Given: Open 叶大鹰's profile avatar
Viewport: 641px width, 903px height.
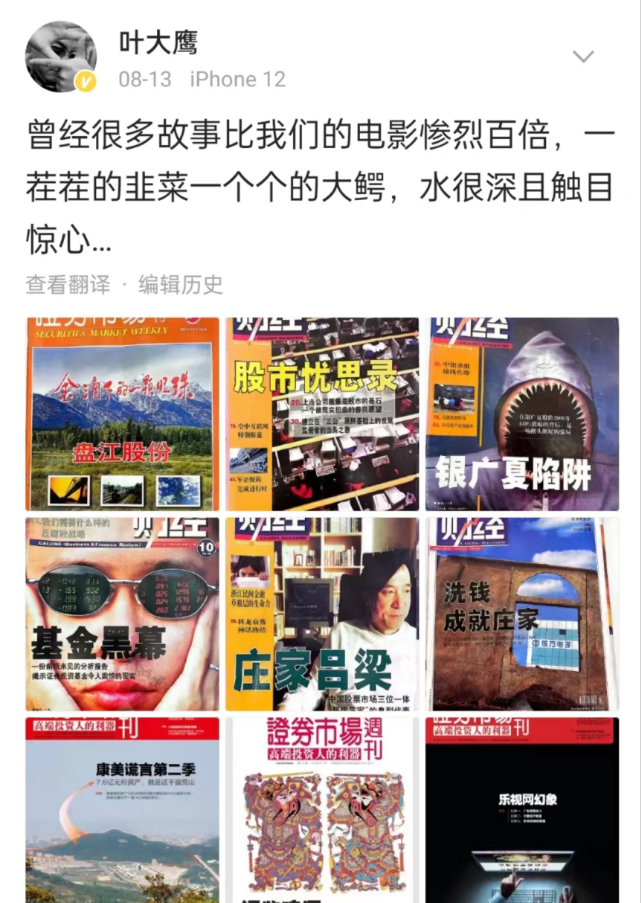Looking at the screenshot, I should coord(61,57).
